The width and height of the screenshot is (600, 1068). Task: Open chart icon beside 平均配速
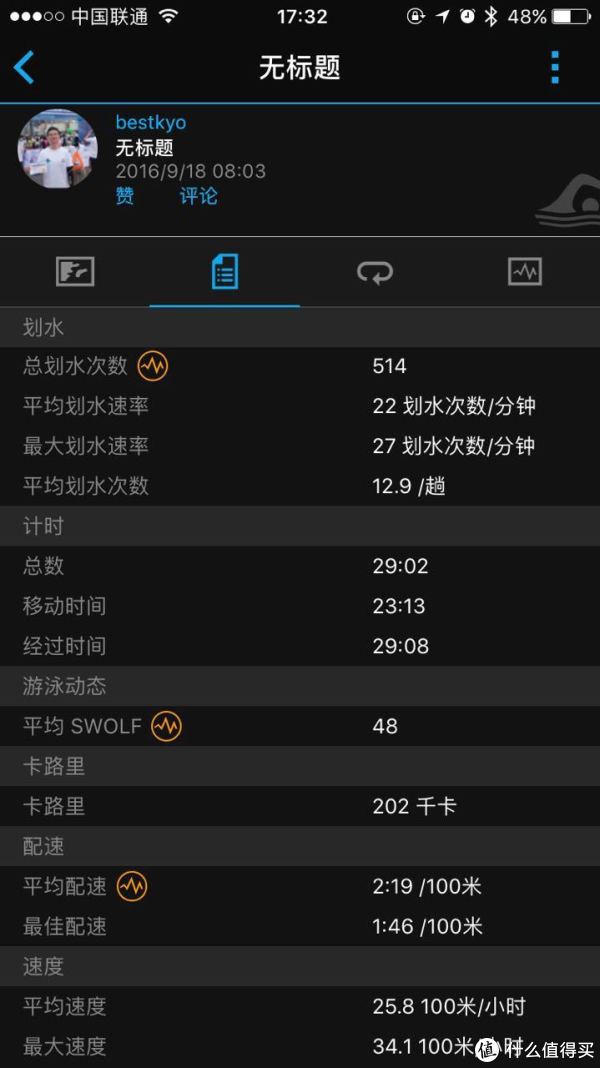coord(131,886)
